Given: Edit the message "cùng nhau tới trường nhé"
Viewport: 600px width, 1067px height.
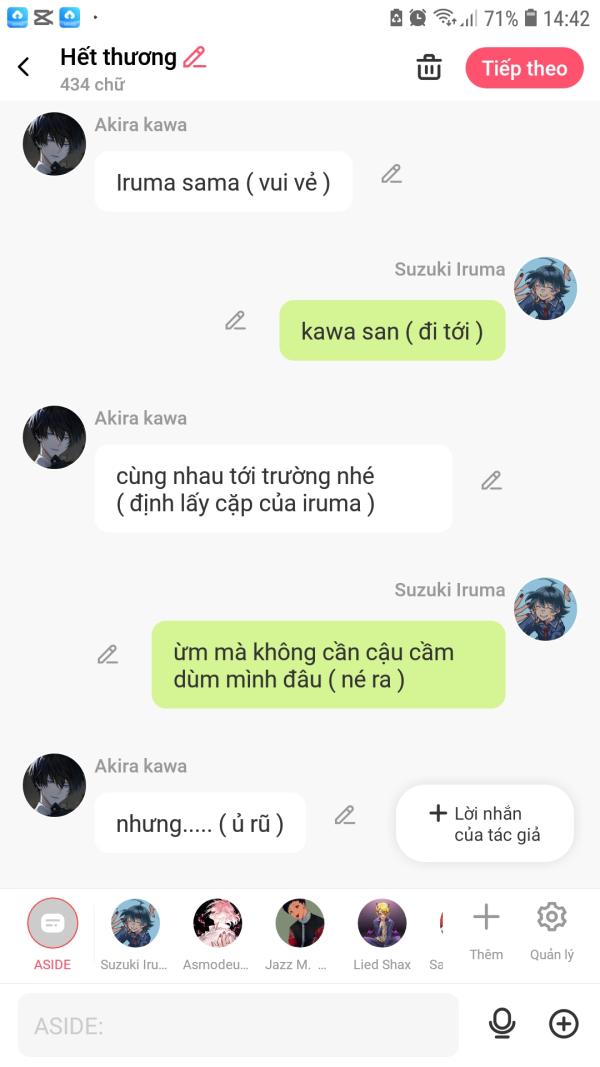Looking at the screenshot, I should coord(491,480).
